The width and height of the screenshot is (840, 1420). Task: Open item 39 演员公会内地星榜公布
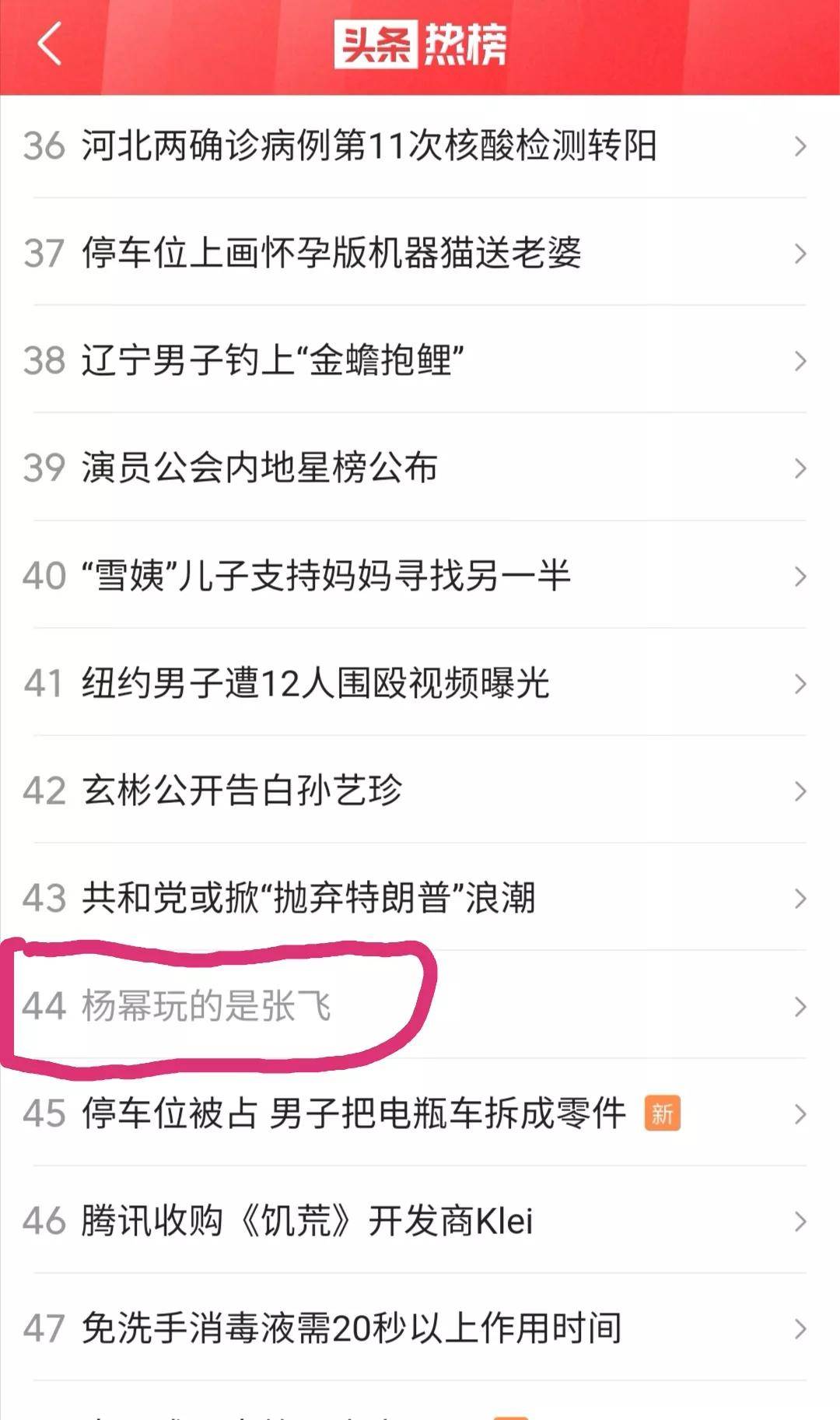pyautogui.click(x=259, y=468)
